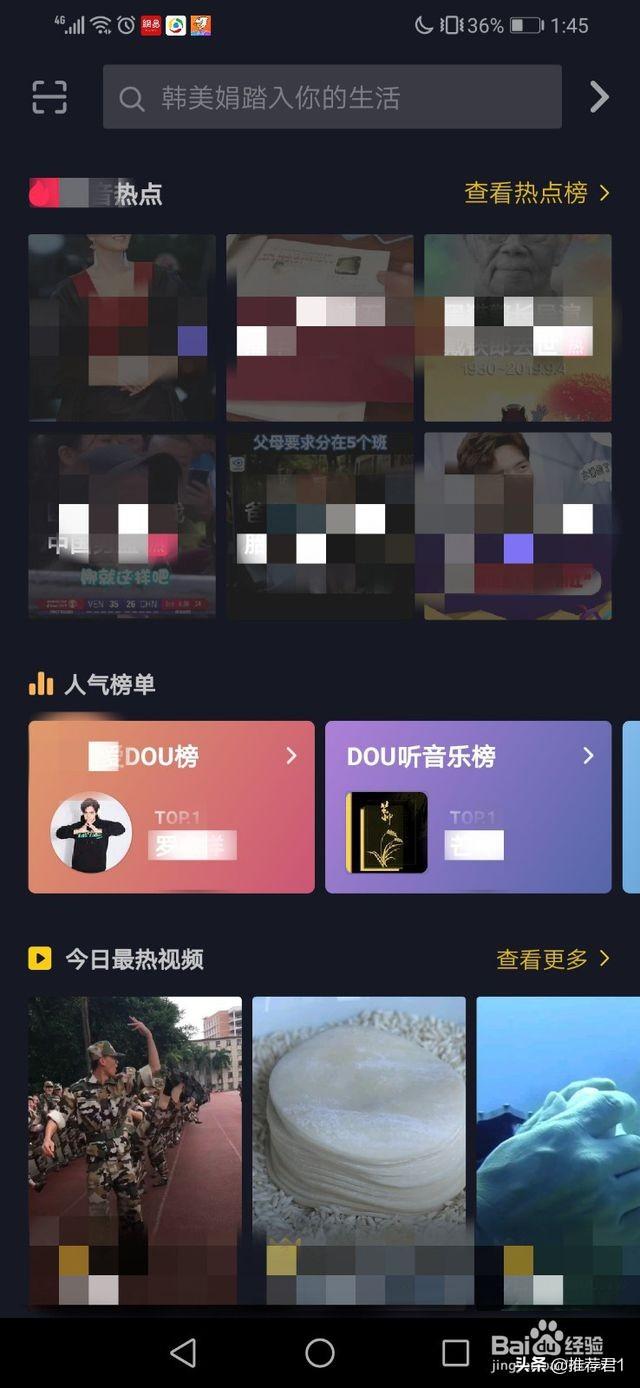Open 查看热点榜 link
The image size is (640, 1388).
tap(537, 193)
